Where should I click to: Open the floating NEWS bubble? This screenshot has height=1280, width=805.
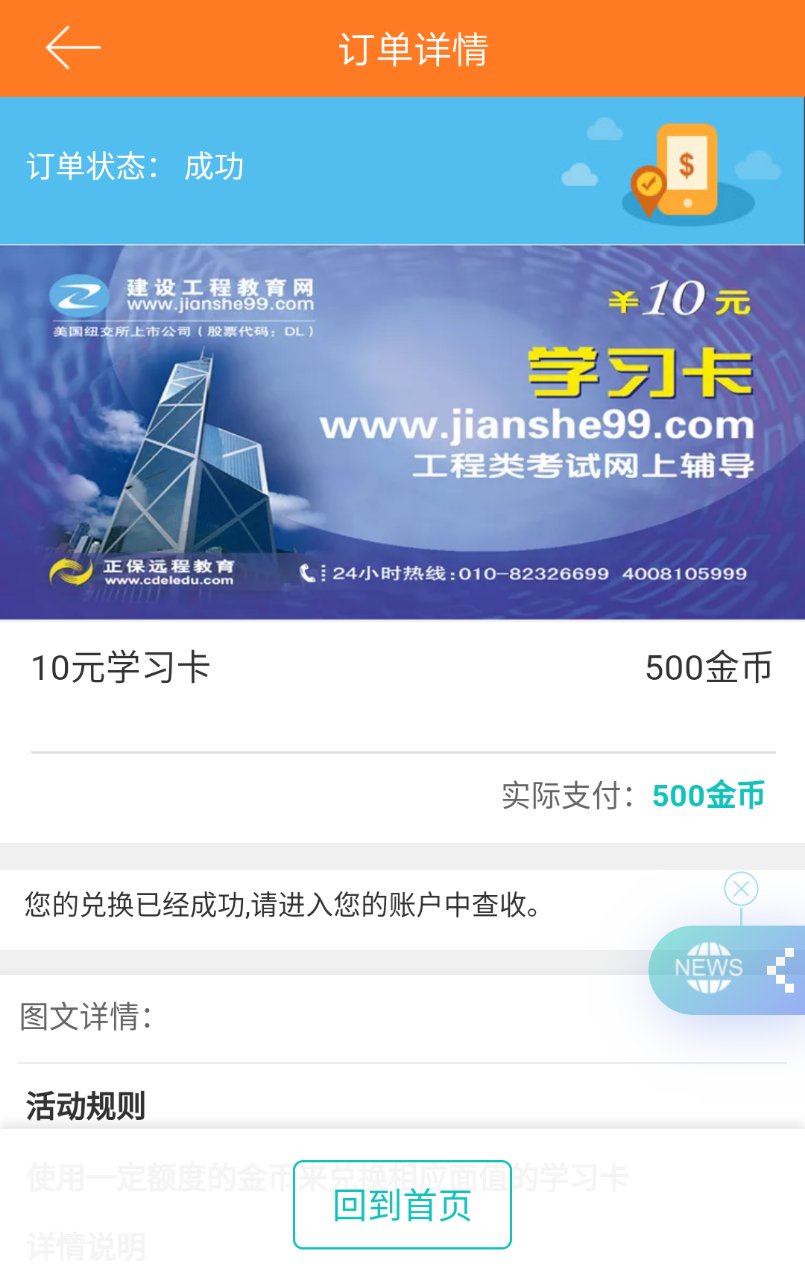click(x=710, y=969)
